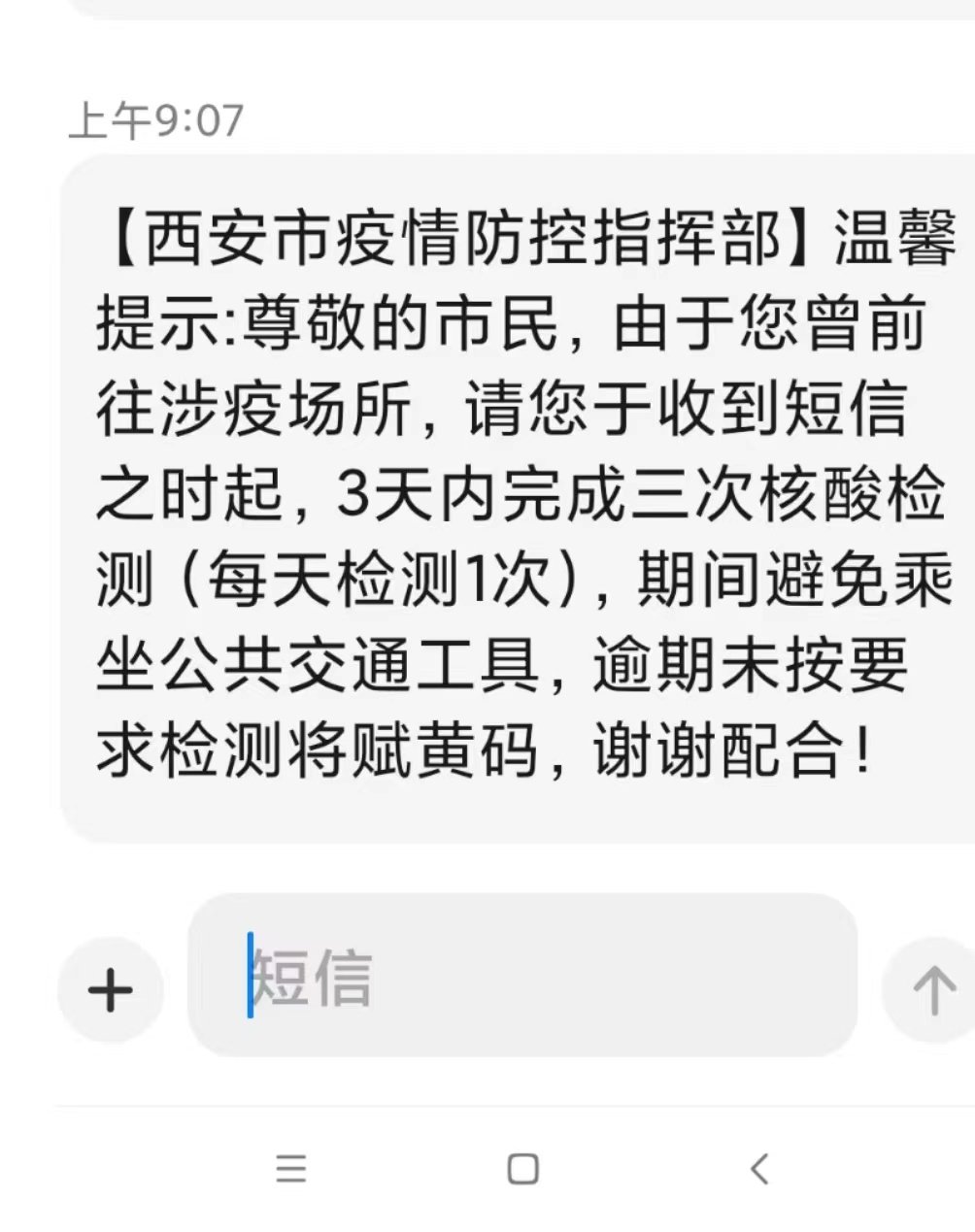975x1232 pixels.
Task: Go to the home screen
Action: click(523, 1168)
